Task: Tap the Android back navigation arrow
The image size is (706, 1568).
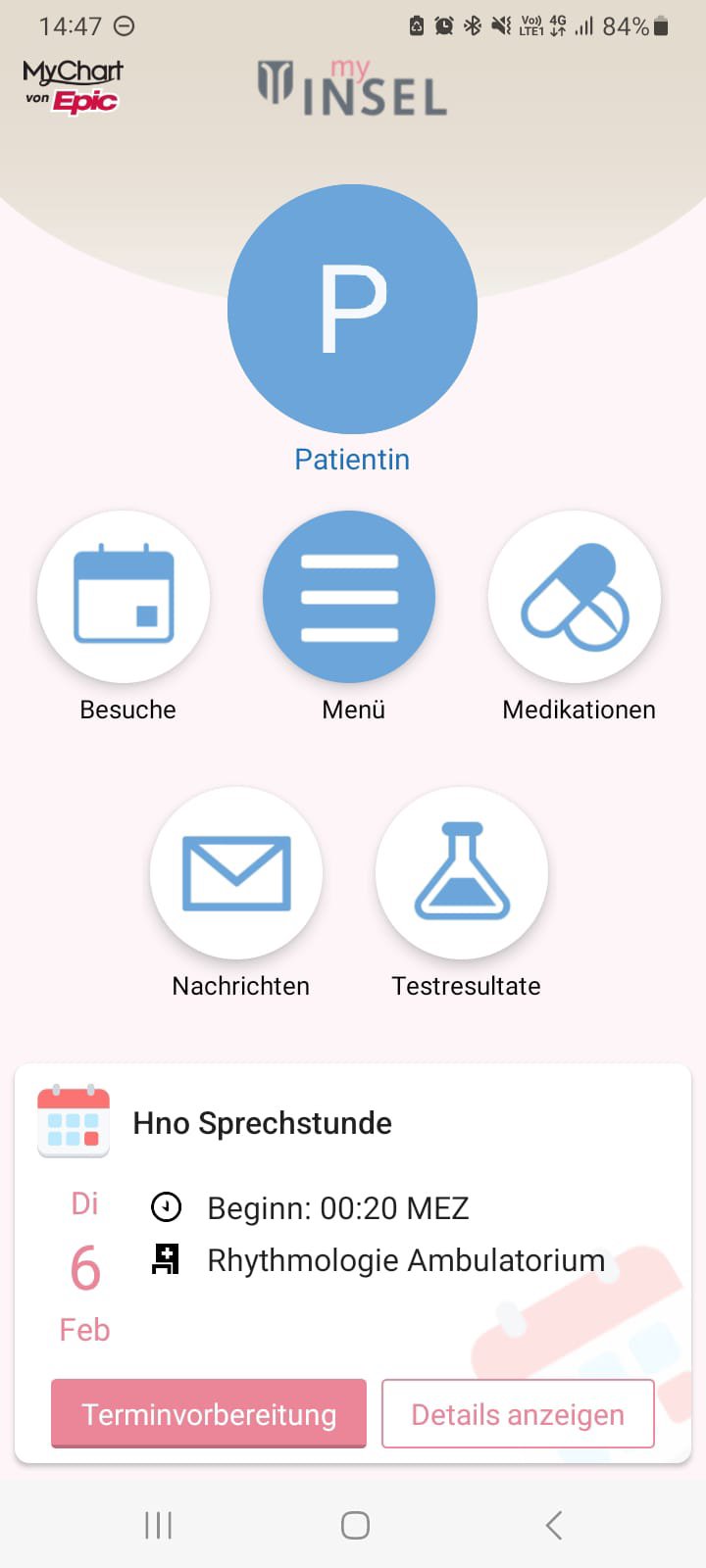Action: click(x=552, y=1525)
